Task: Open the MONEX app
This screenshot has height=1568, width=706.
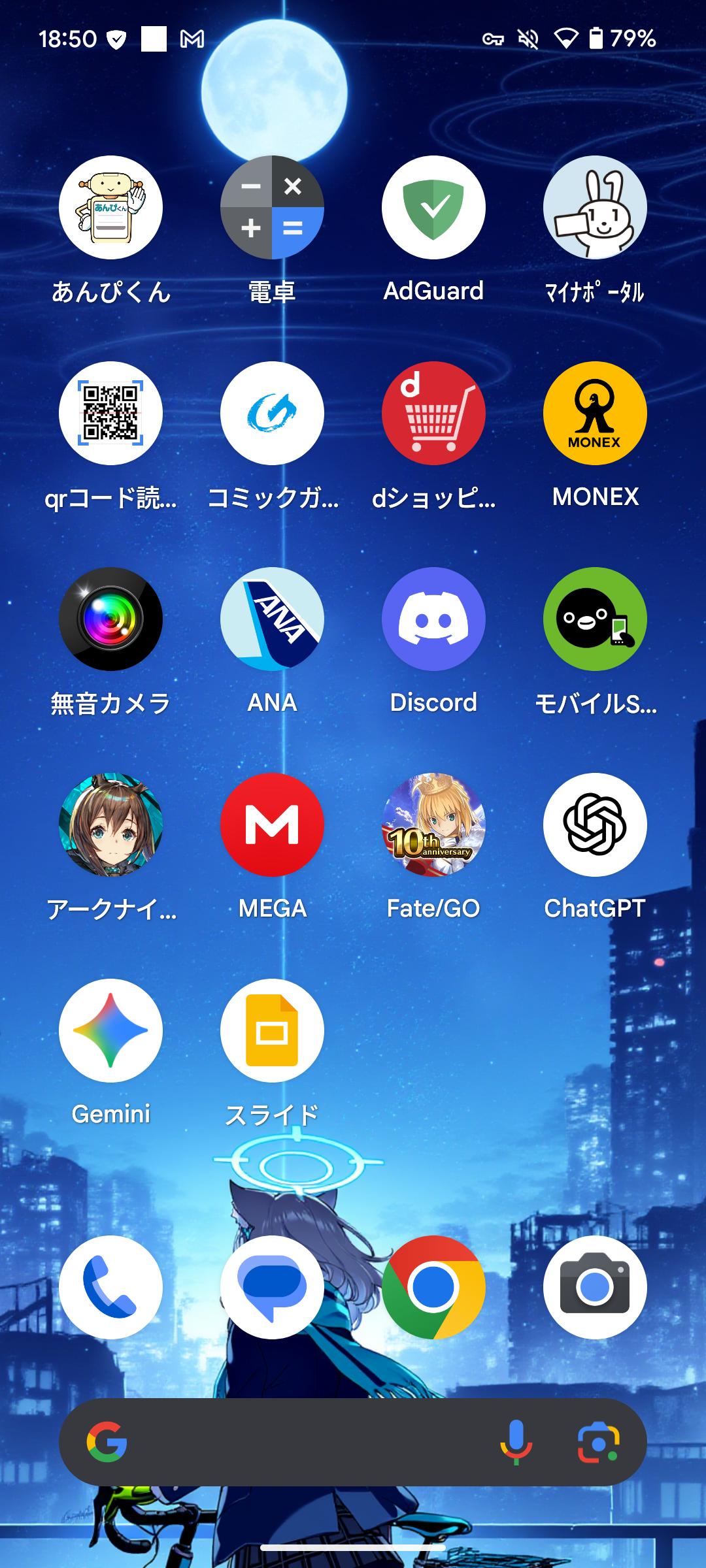Action: pos(595,414)
